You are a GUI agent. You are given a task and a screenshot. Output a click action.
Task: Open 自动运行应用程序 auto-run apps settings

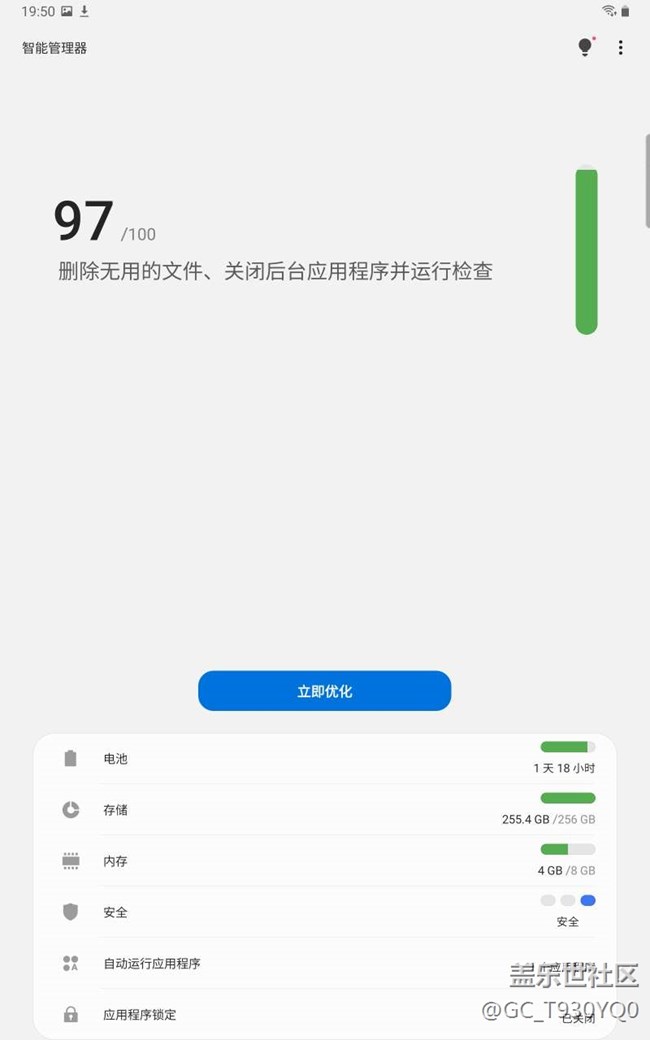(300, 964)
